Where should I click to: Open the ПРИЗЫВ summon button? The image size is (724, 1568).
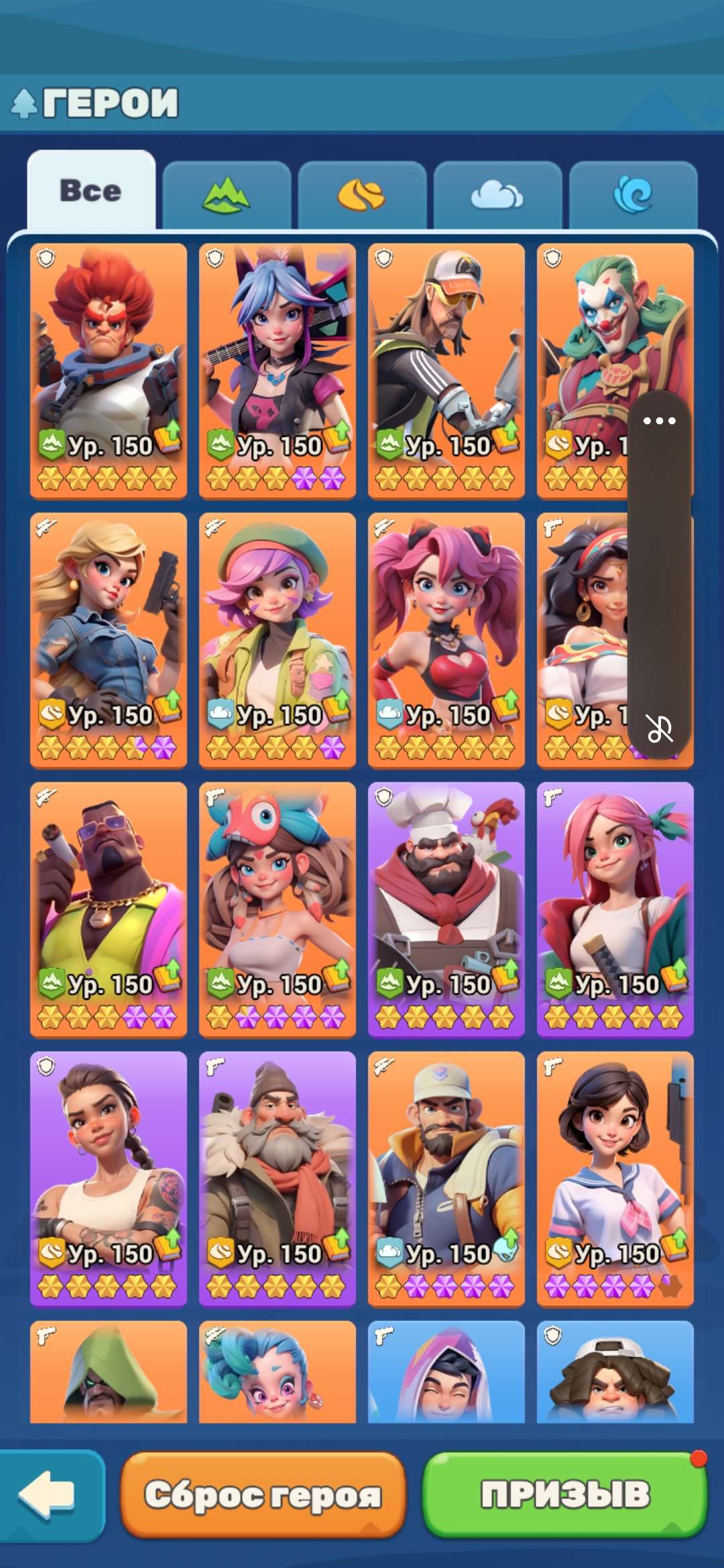point(565,1494)
